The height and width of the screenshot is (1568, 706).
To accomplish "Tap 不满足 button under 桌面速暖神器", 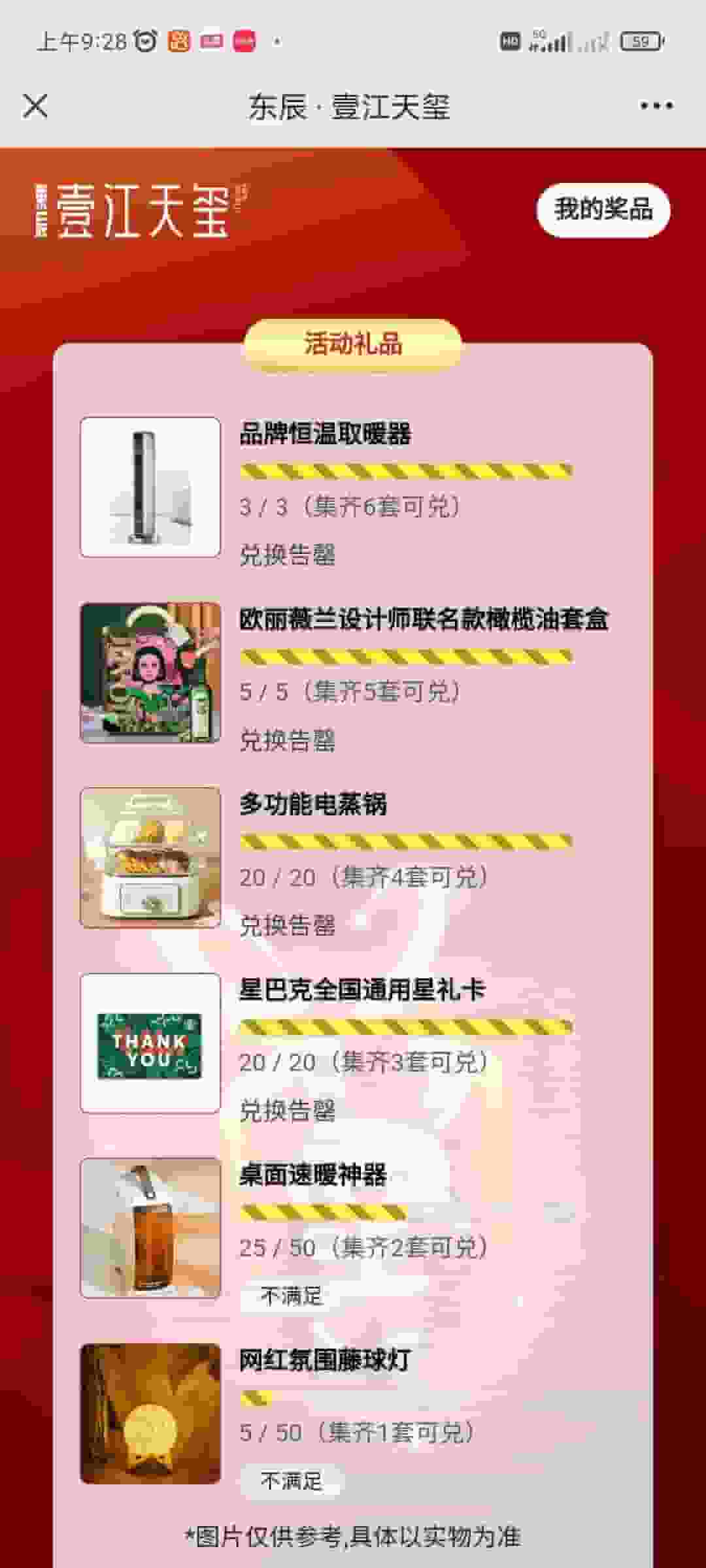I will pyautogui.click(x=291, y=1296).
